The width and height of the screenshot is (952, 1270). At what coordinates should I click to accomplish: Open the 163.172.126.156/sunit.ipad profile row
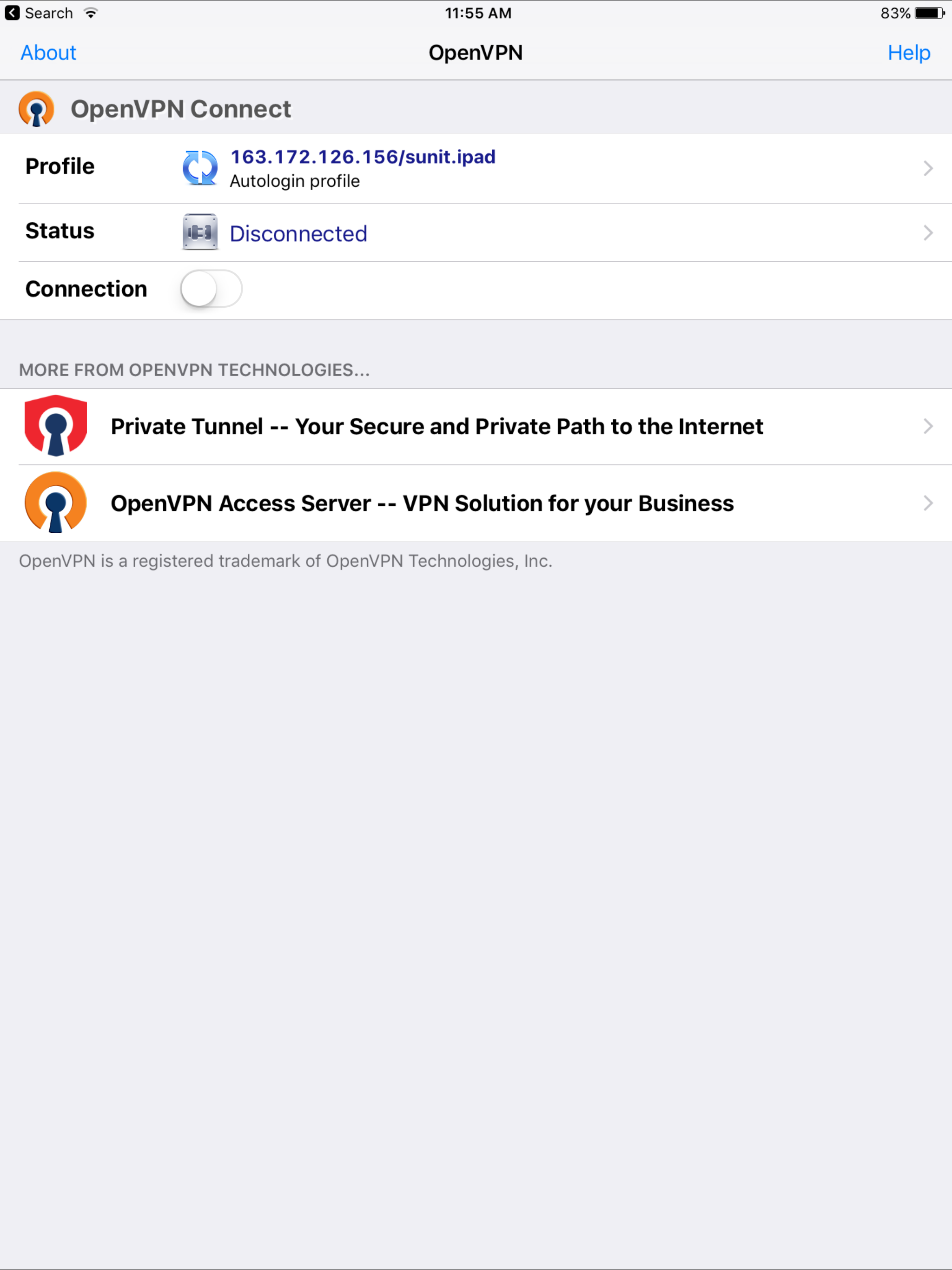click(476, 168)
